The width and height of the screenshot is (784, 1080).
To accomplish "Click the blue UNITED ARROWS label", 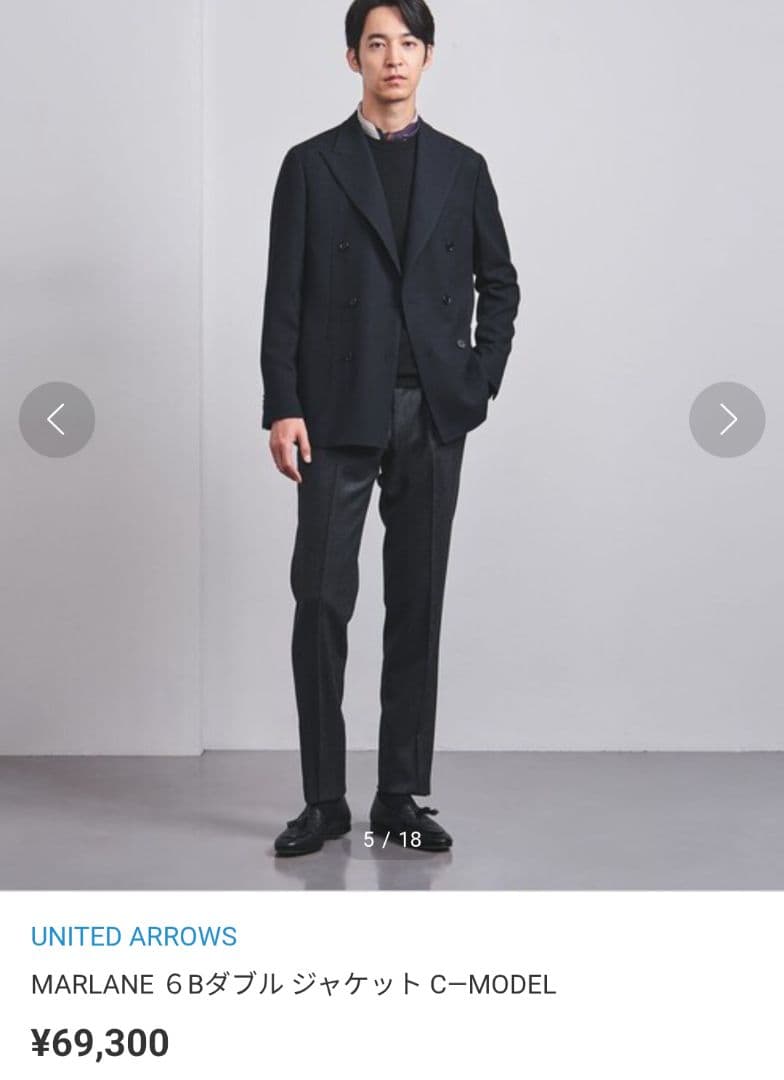I will click(x=135, y=937).
